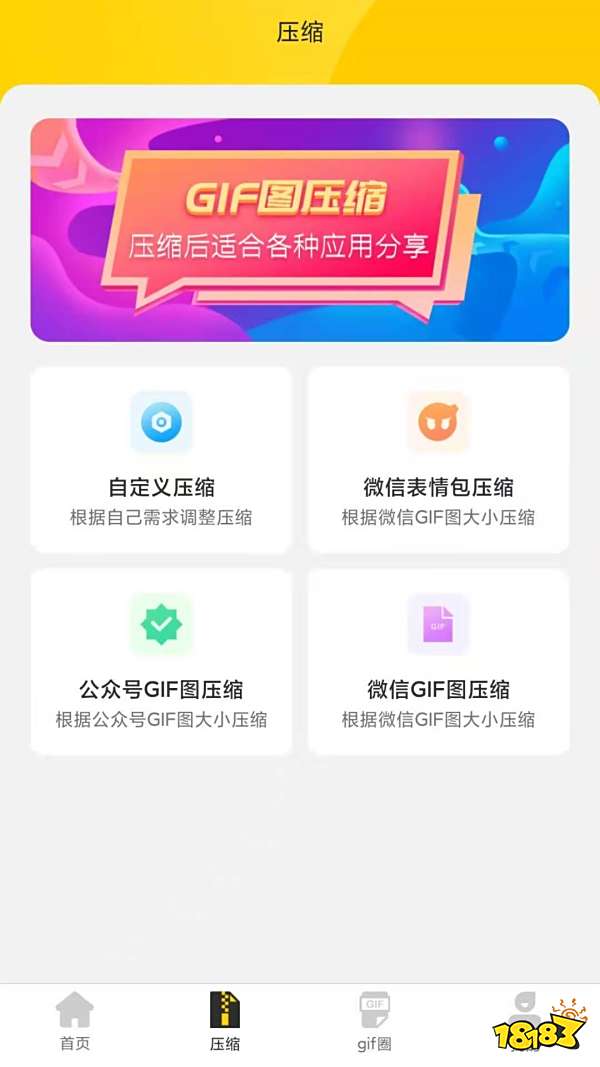Select 微信表情包压缩 option
This screenshot has height=1067, width=600.
[x=438, y=460]
